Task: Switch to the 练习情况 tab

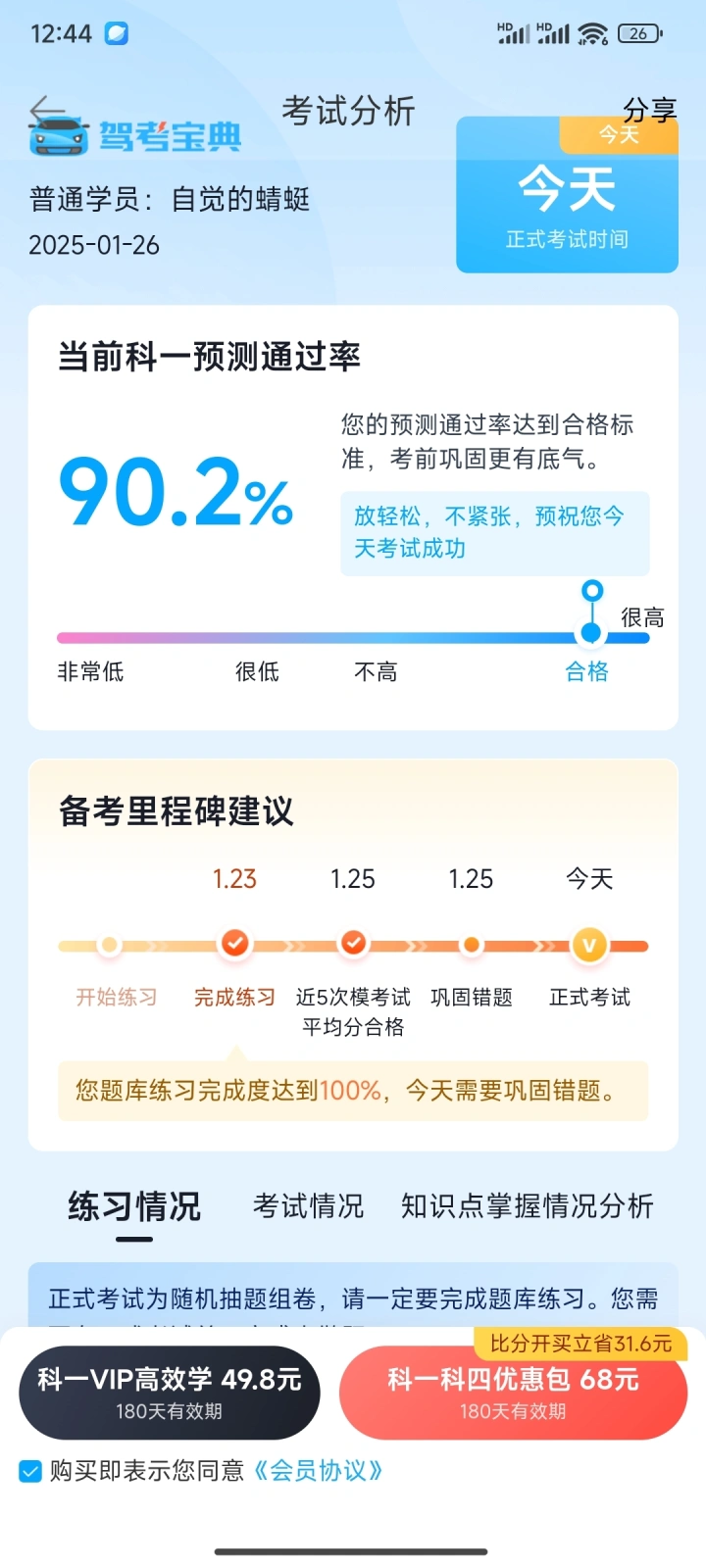Action: click(x=134, y=1206)
